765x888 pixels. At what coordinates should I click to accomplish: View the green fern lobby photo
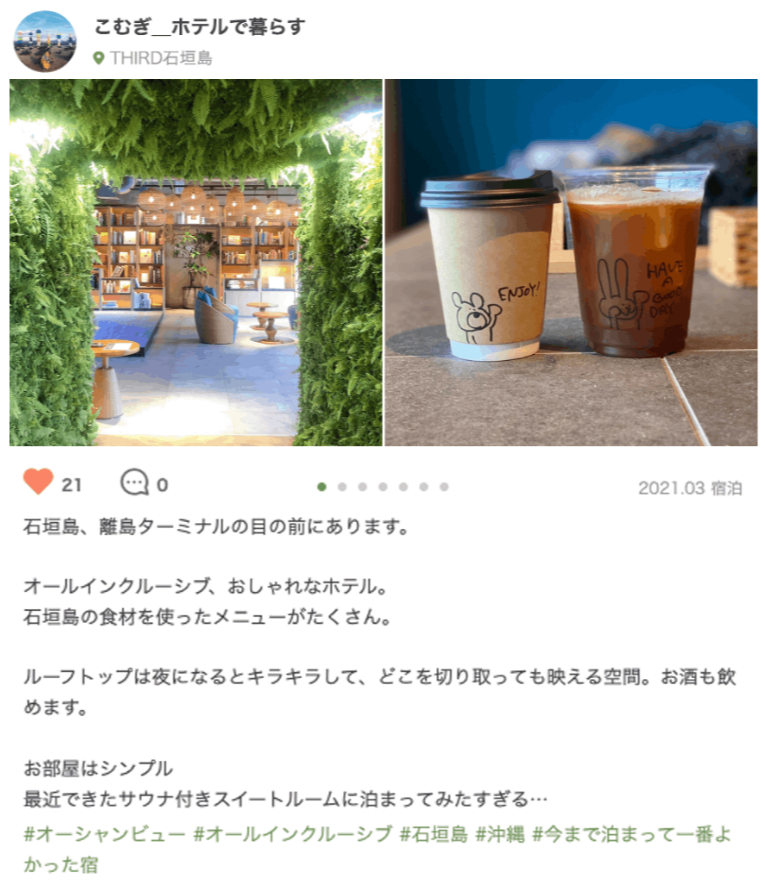click(196, 262)
